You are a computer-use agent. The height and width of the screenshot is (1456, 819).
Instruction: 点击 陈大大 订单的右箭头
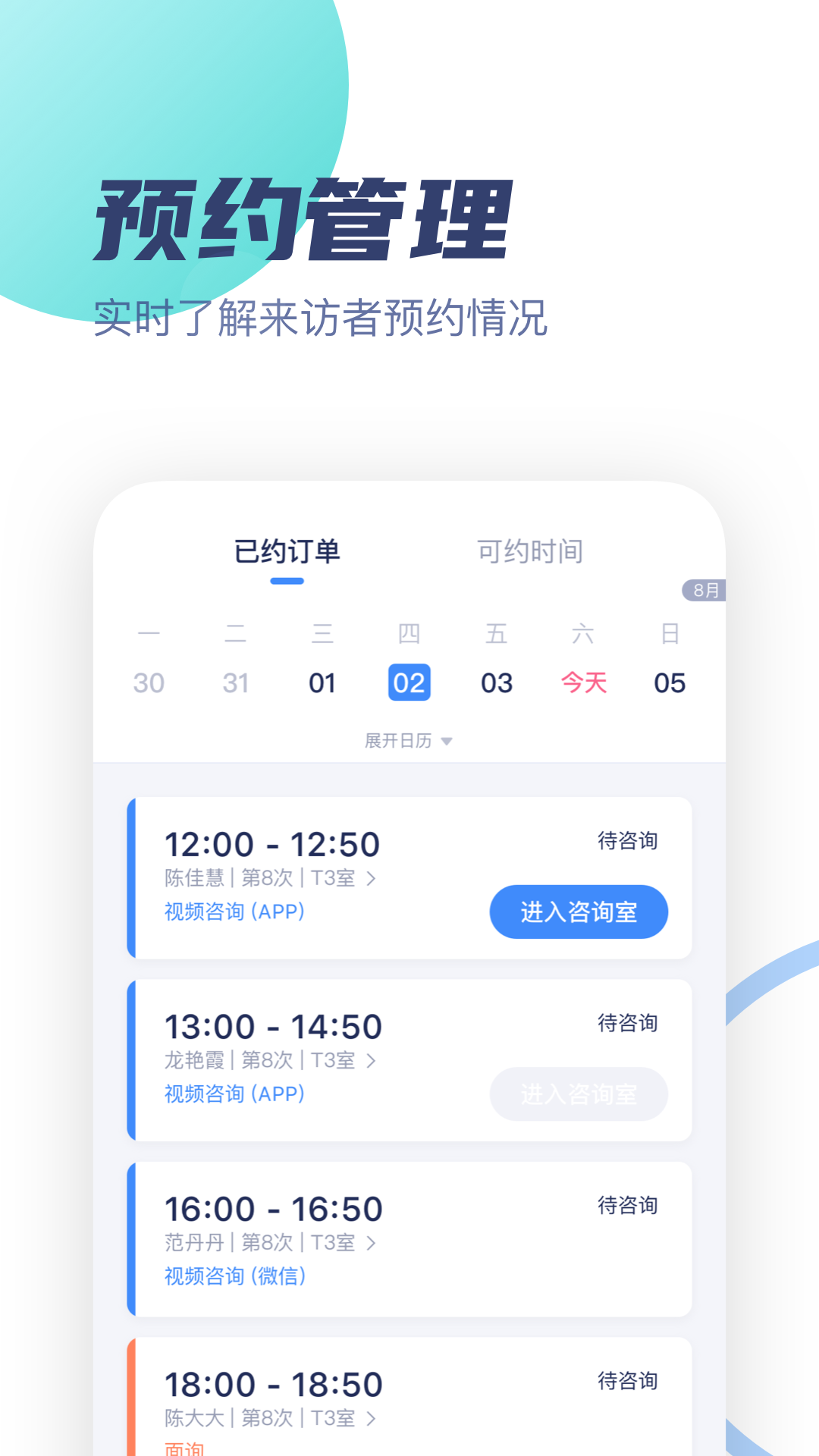point(372,1418)
